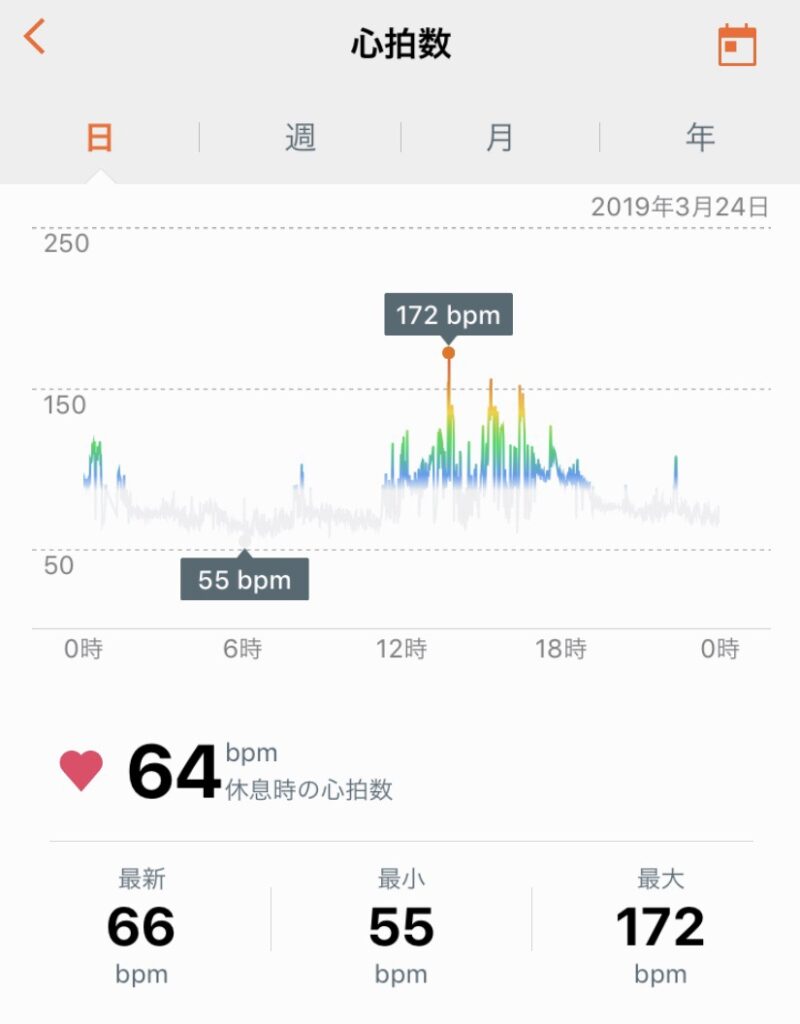Switch to the 週 (week) view
Viewport: 800px width, 1024px height.
(x=300, y=137)
